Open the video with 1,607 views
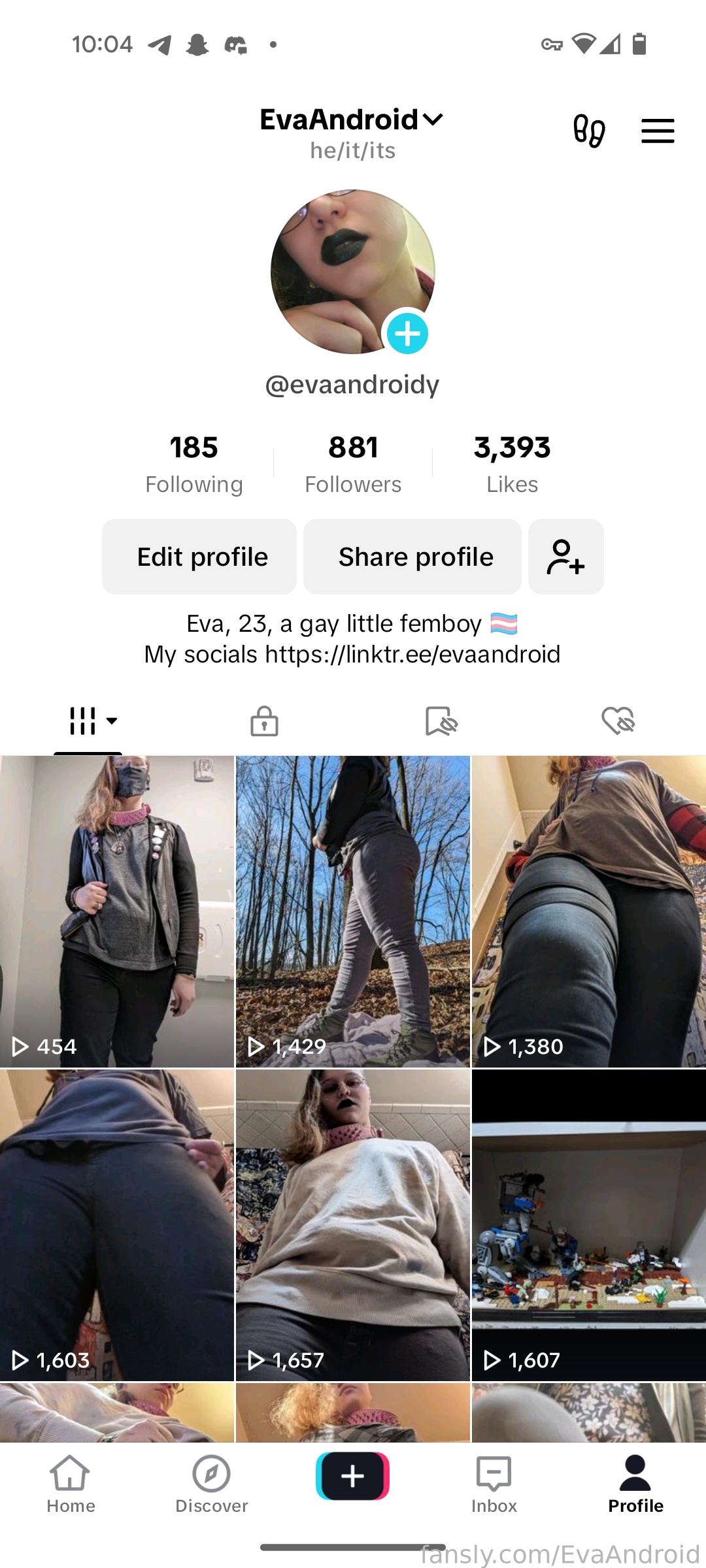Screen dimensions: 706x1568 point(589,1225)
